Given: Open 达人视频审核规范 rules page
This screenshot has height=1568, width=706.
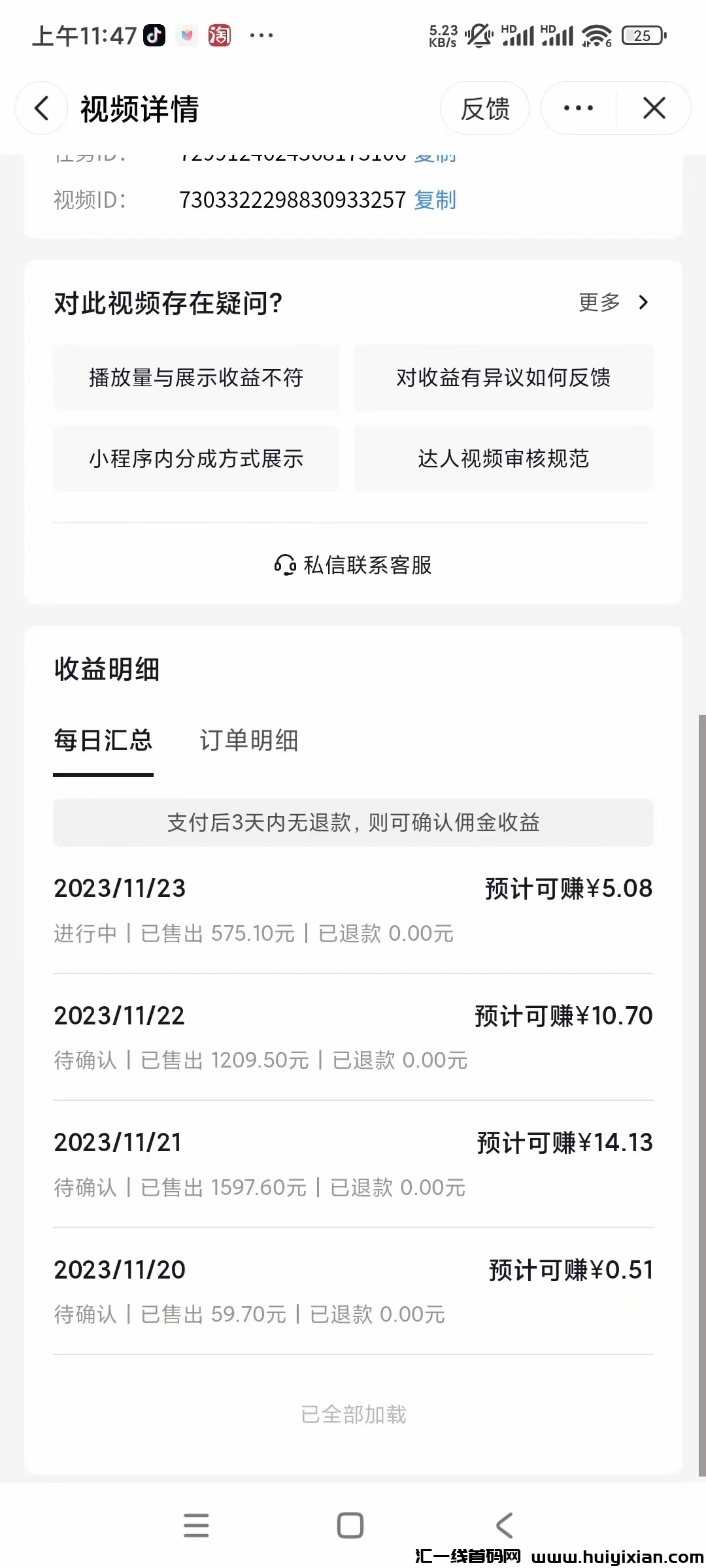Looking at the screenshot, I should [x=503, y=459].
